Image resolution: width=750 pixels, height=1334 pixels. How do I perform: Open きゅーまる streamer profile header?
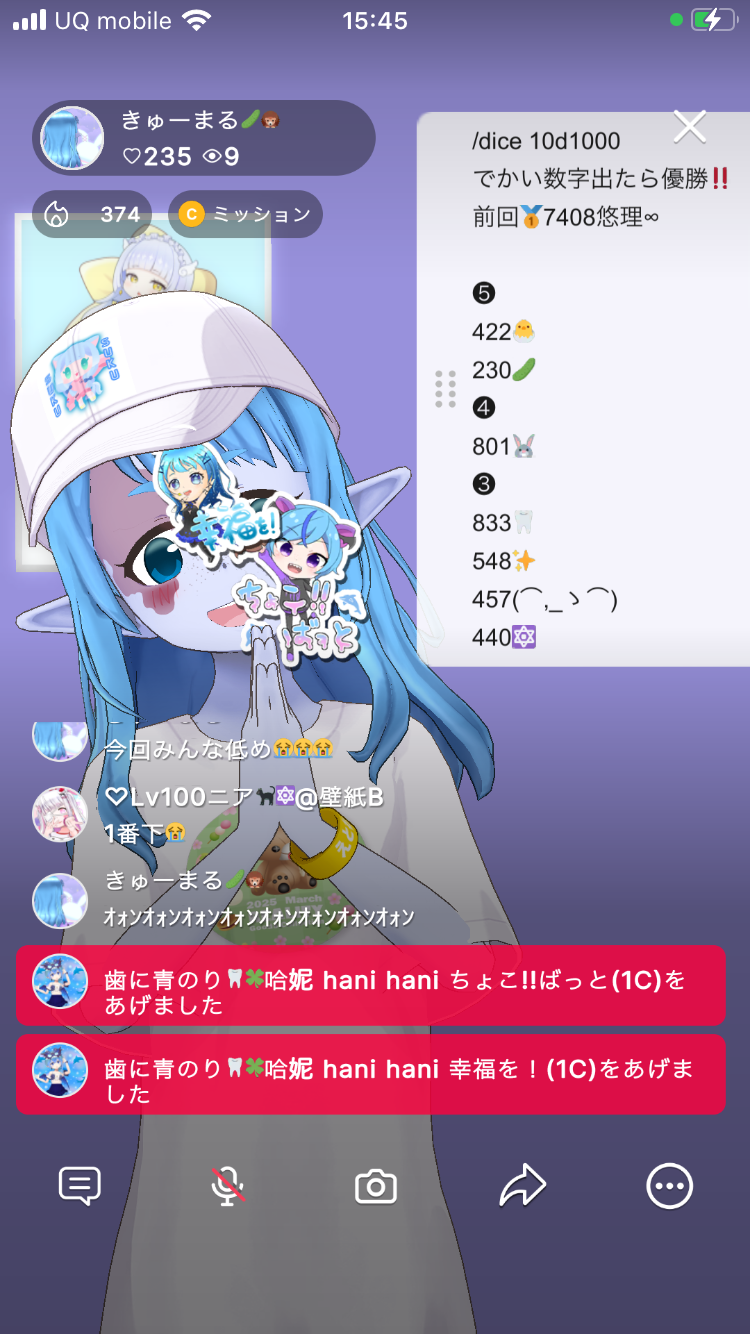[x=204, y=138]
